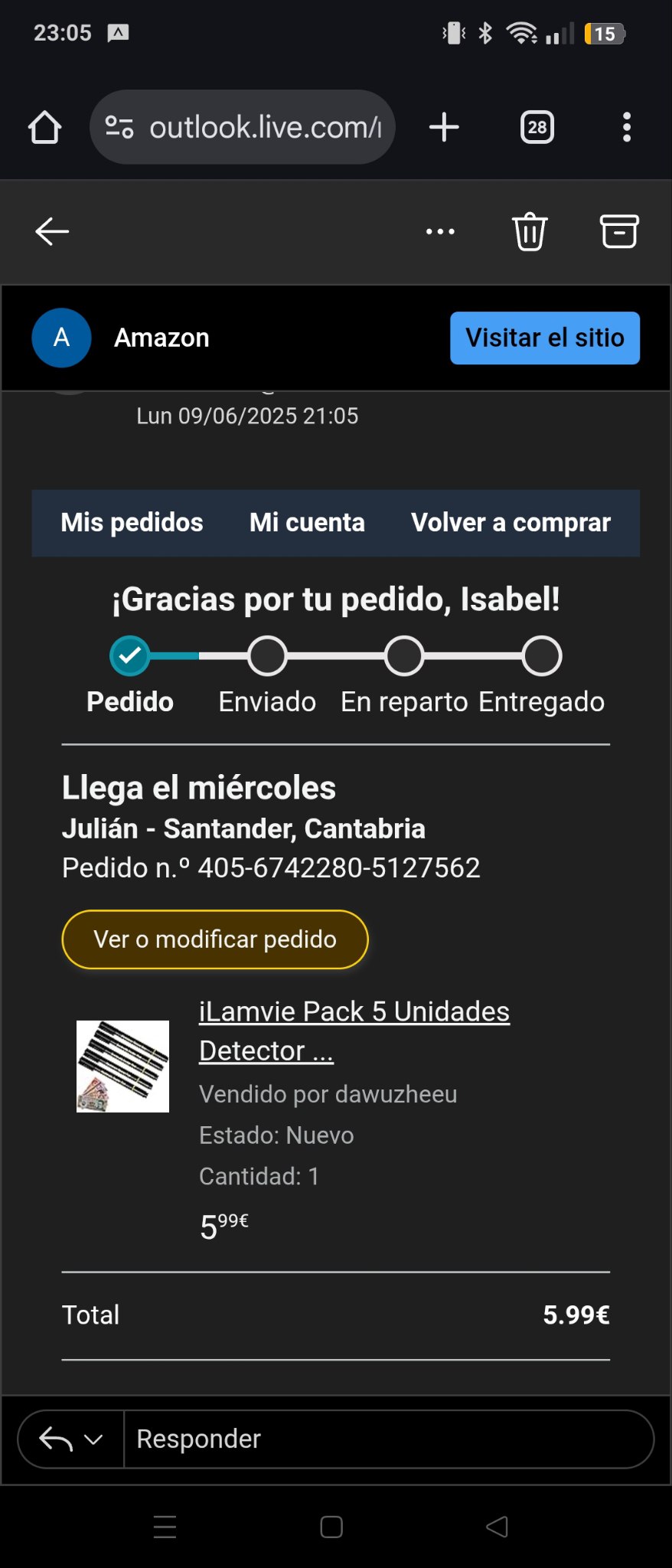Screen dimensions: 672x1568
Task: Go back to the inbox list
Action: (x=52, y=231)
